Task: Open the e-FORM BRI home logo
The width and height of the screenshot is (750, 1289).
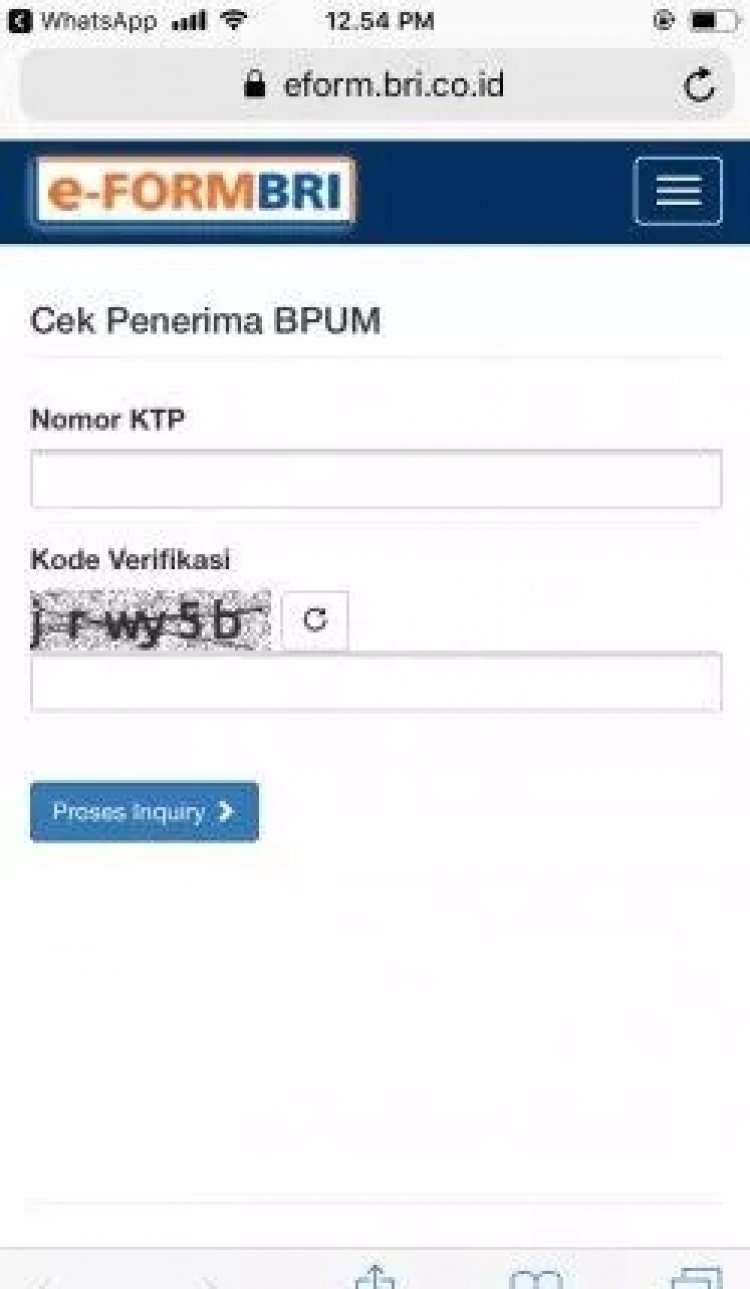Action: click(195, 190)
